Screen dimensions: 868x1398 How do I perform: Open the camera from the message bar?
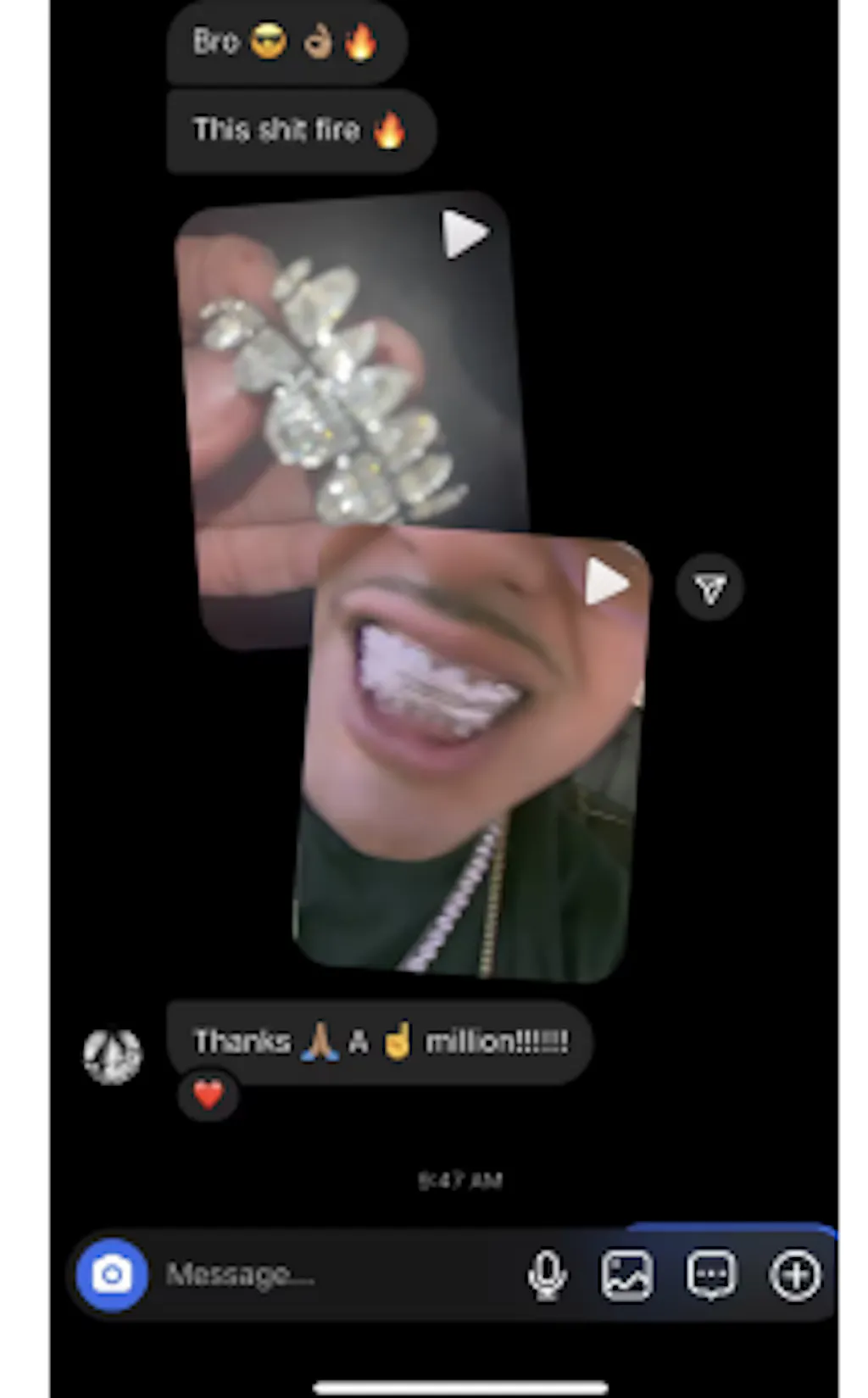click(x=112, y=1274)
